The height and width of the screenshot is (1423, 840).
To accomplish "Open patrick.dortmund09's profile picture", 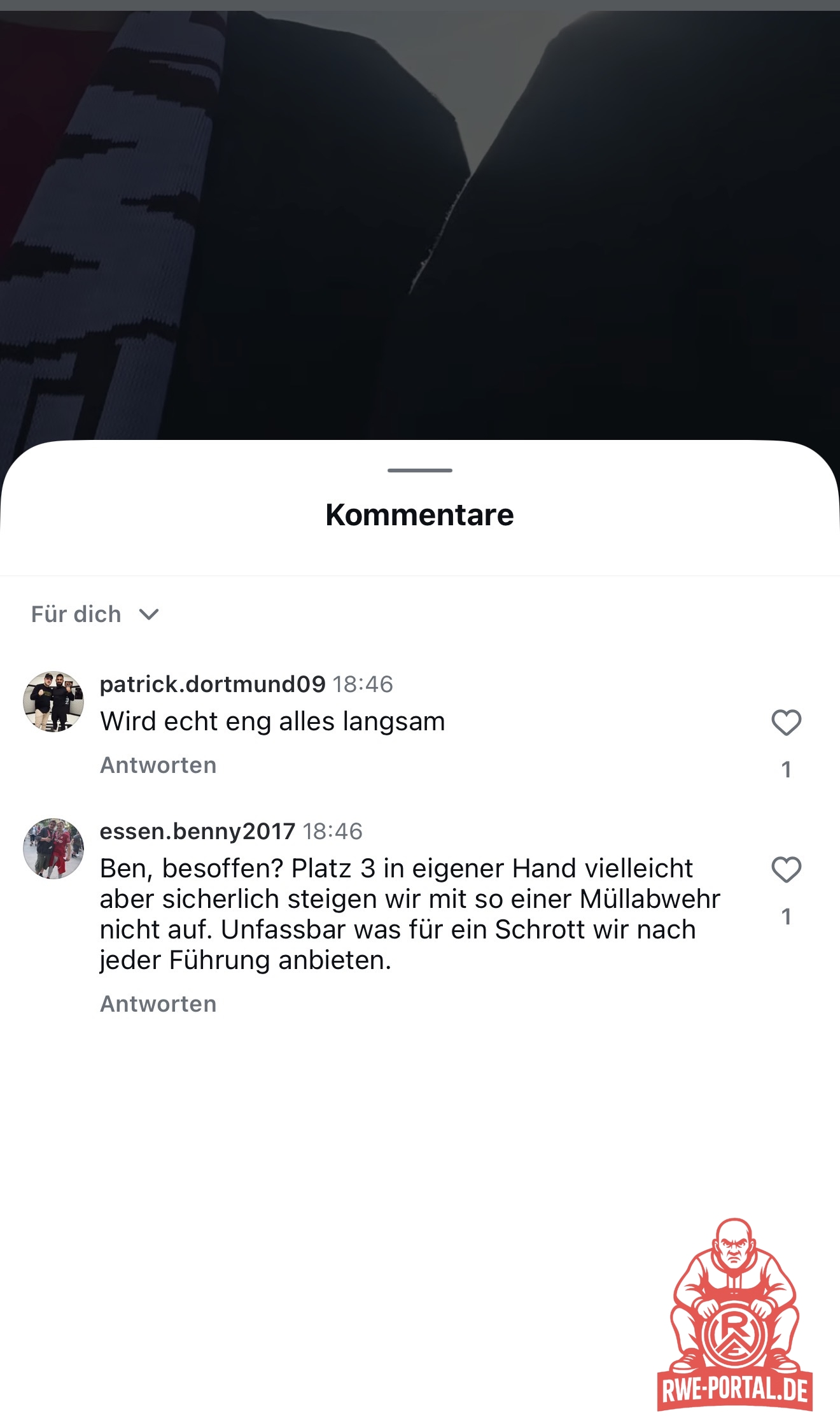I will point(53,702).
